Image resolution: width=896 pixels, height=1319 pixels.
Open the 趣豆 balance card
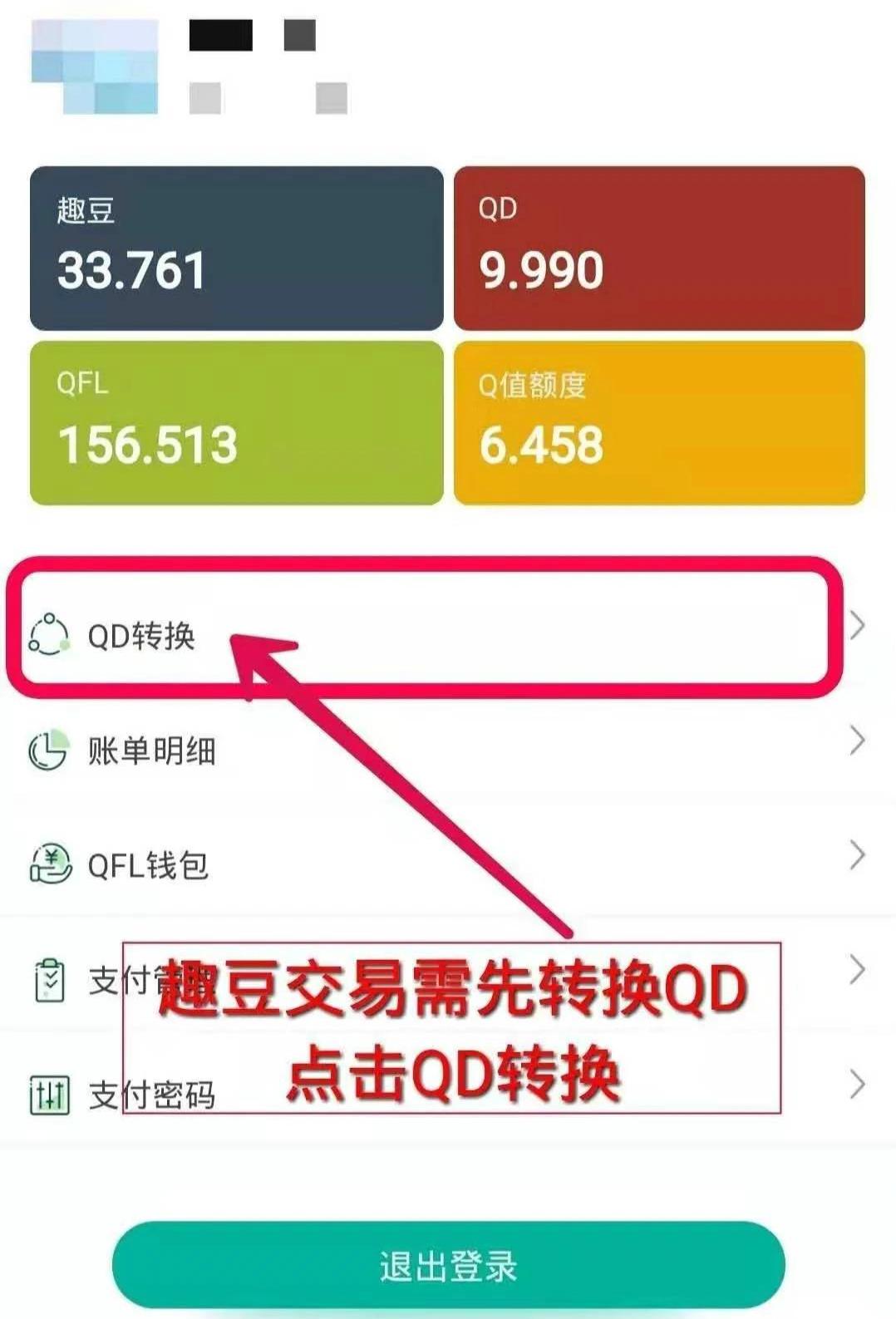(x=236, y=249)
